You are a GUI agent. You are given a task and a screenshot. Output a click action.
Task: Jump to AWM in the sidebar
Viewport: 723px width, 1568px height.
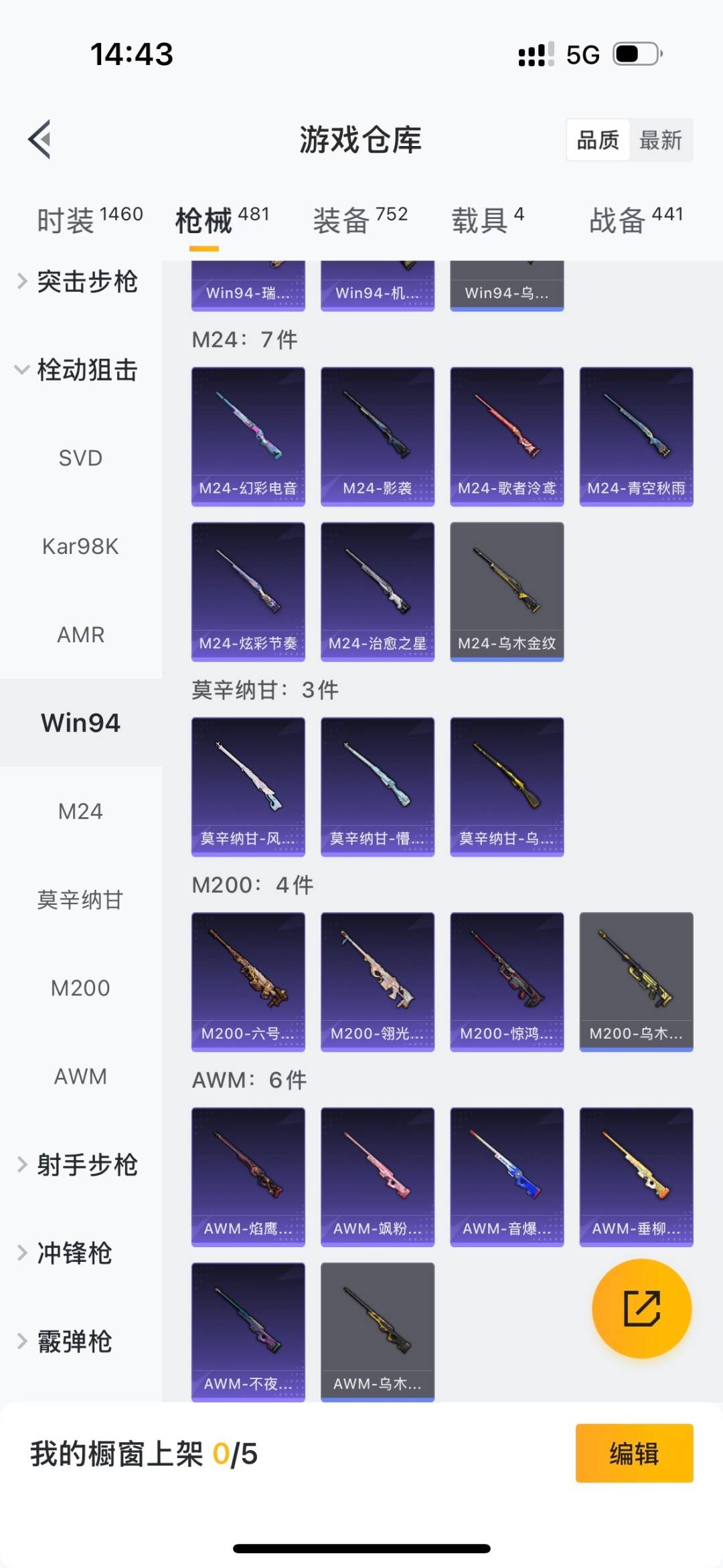pyautogui.click(x=80, y=1076)
